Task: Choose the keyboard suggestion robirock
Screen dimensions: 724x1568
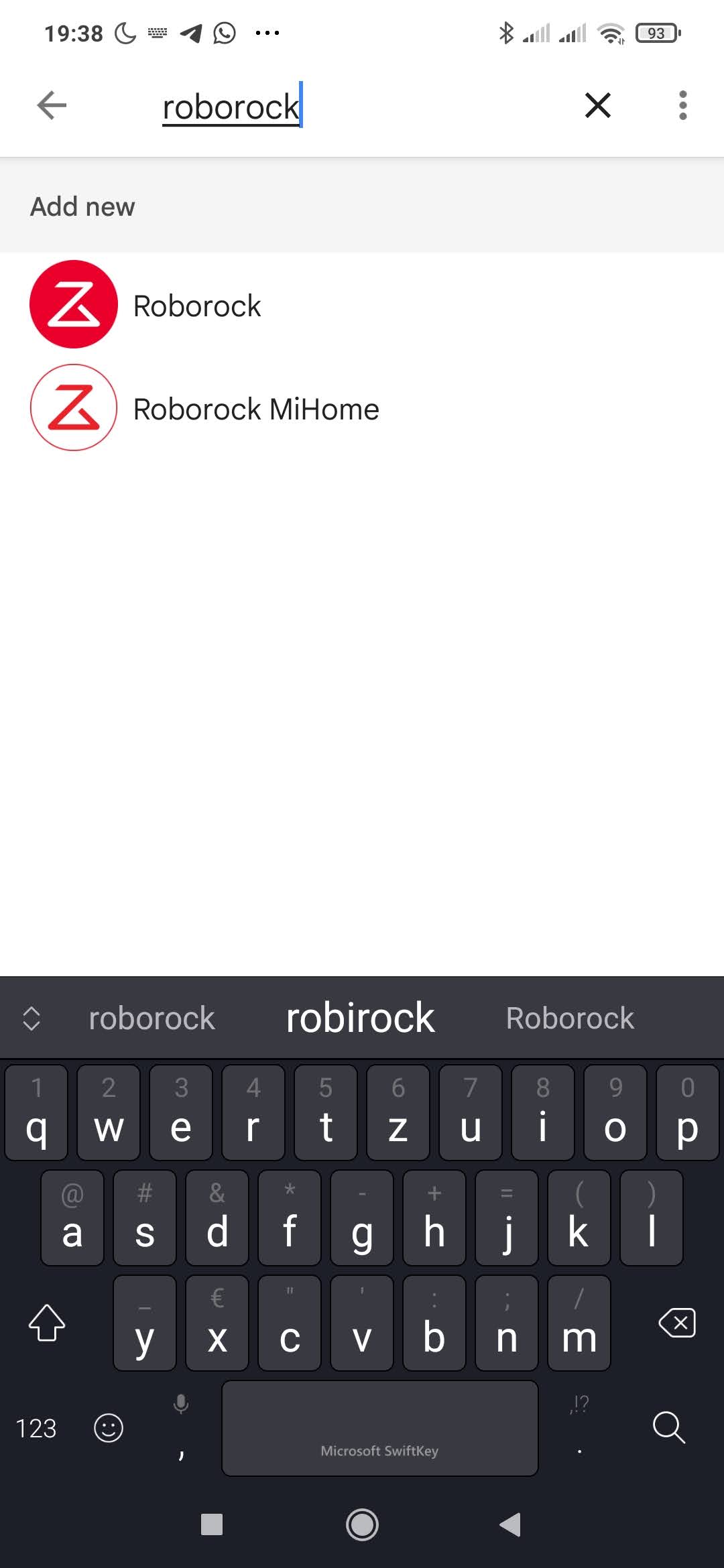Action: click(x=361, y=1018)
